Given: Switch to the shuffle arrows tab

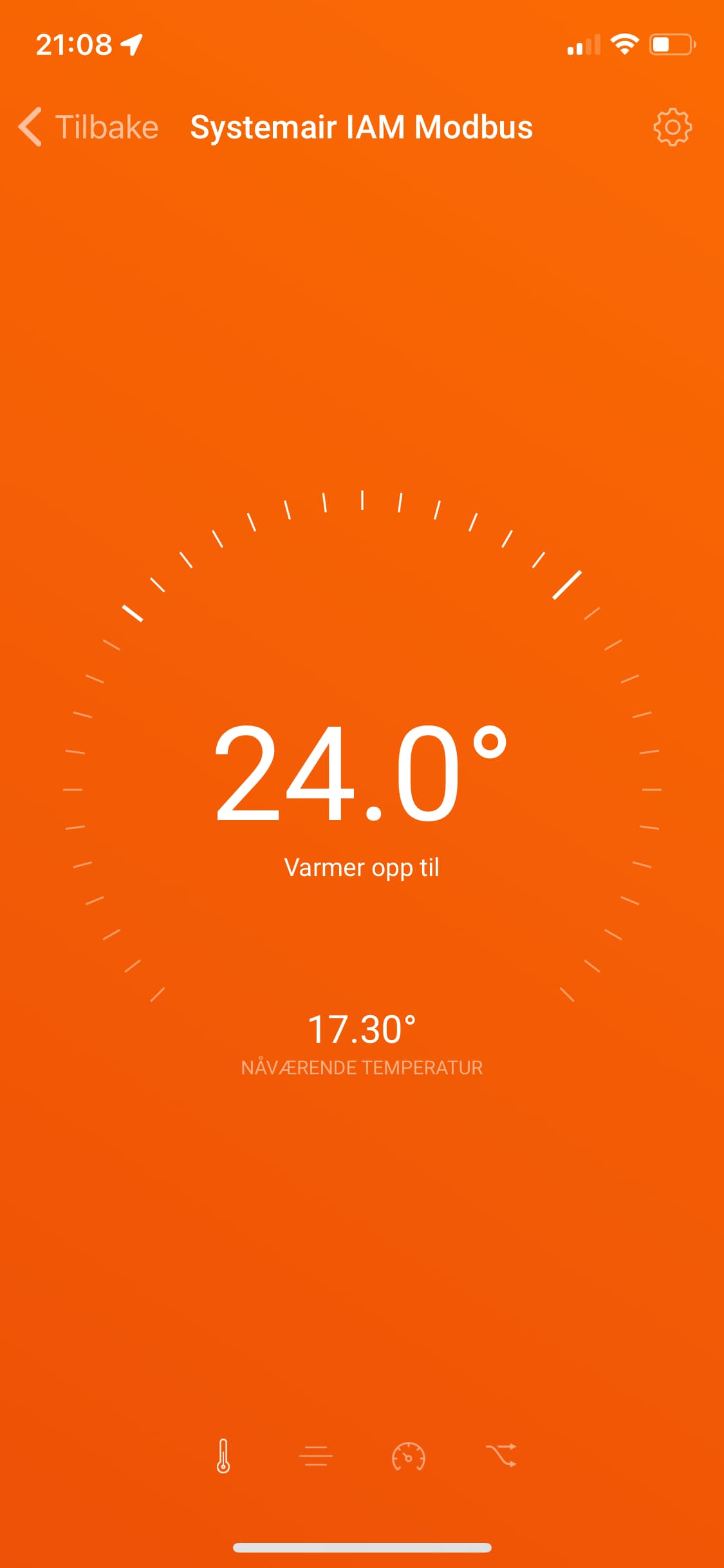Looking at the screenshot, I should [x=501, y=1456].
